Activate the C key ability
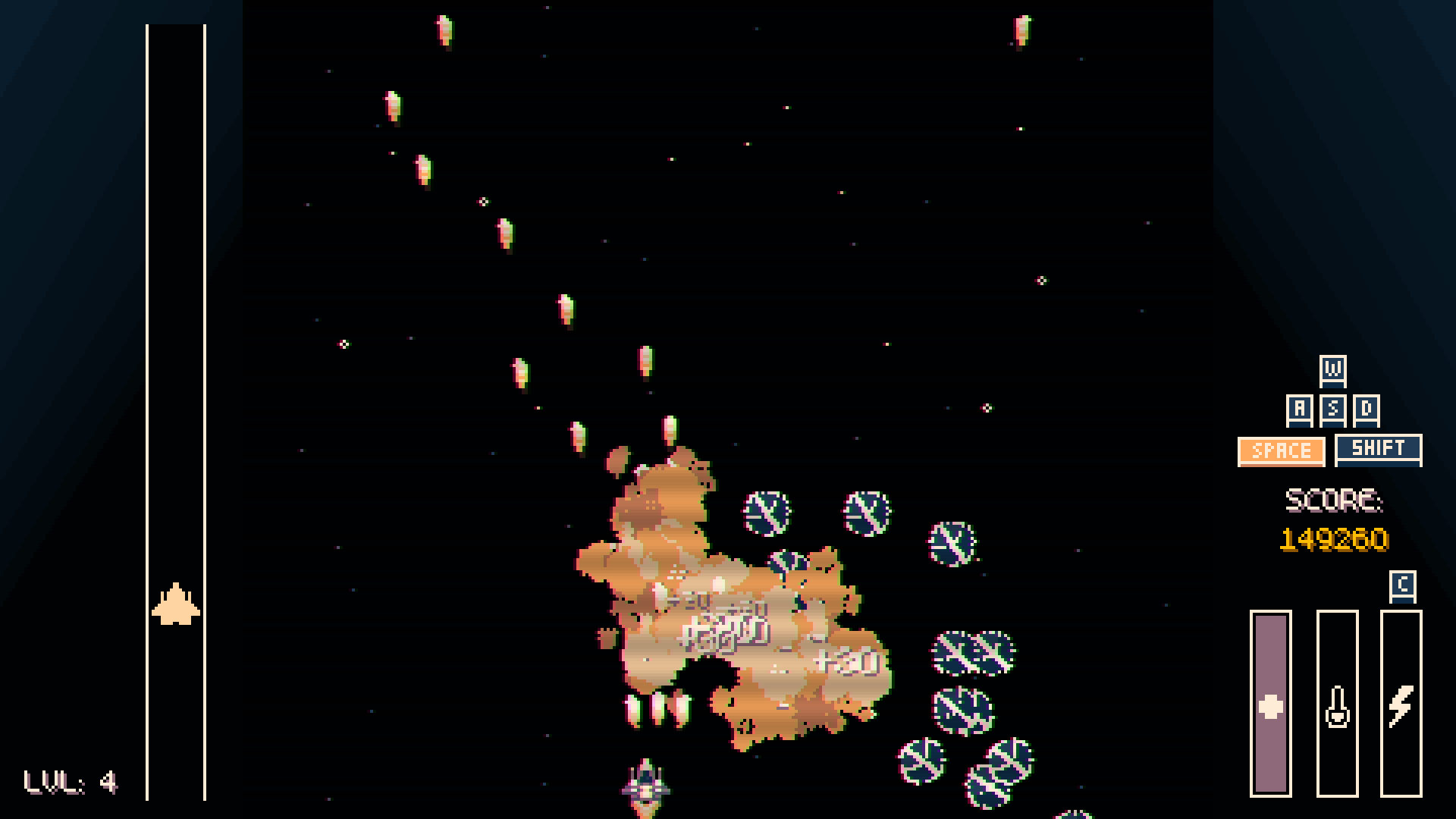Viewport: 1456px width, 819px height. tap(1402, 586)
